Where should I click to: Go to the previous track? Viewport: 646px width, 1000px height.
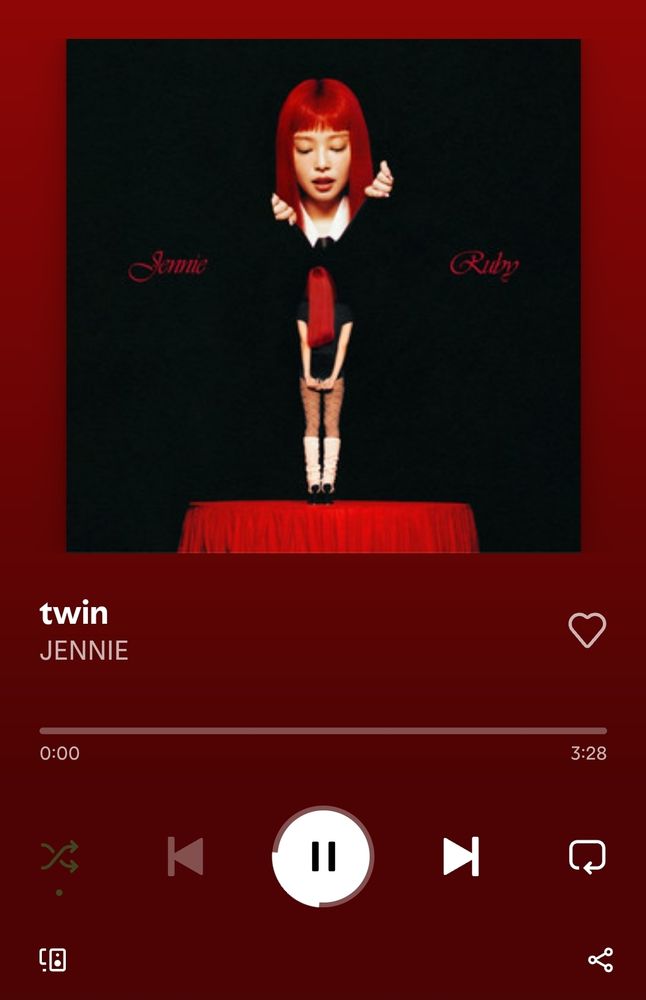point(186,857)
